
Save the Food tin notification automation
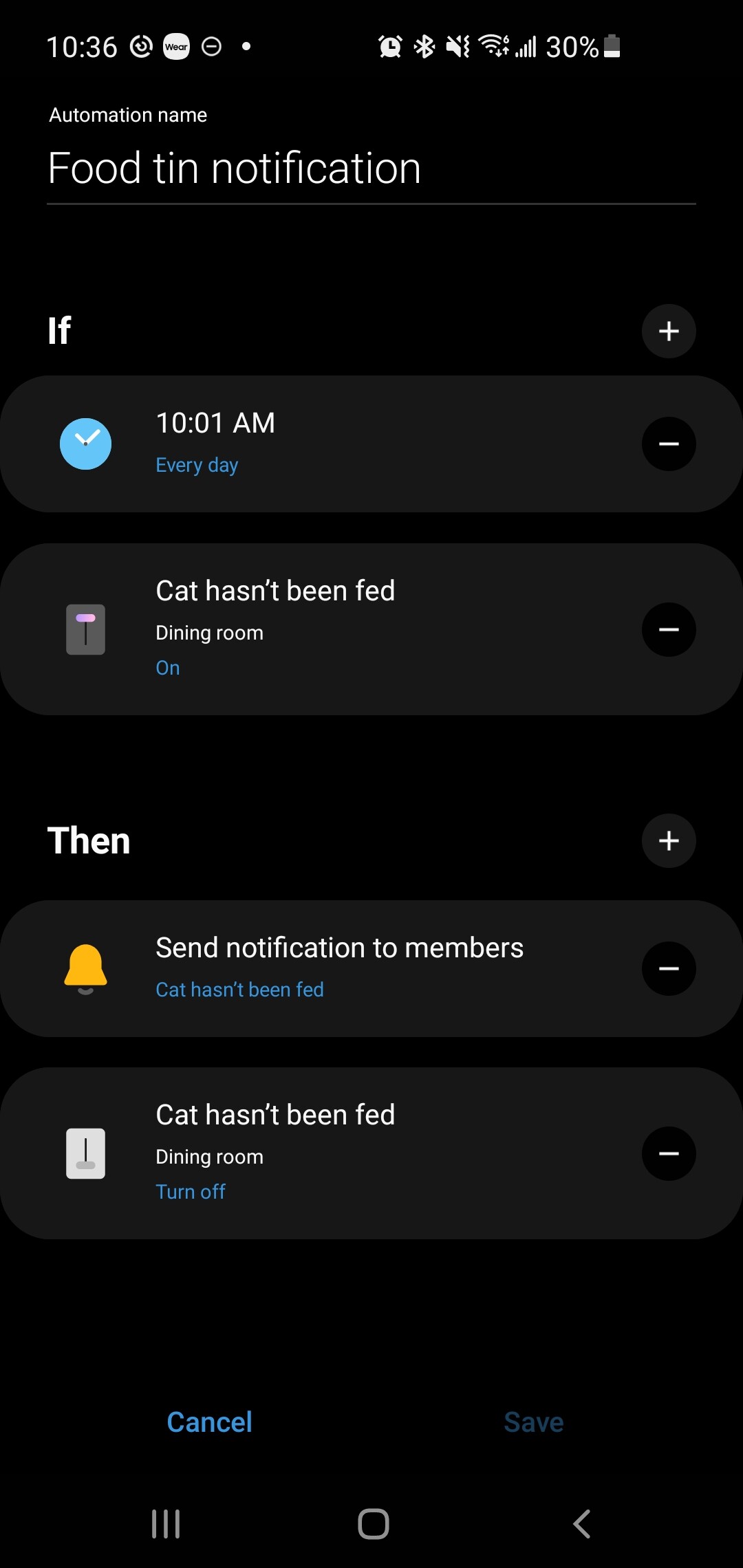533,1422
